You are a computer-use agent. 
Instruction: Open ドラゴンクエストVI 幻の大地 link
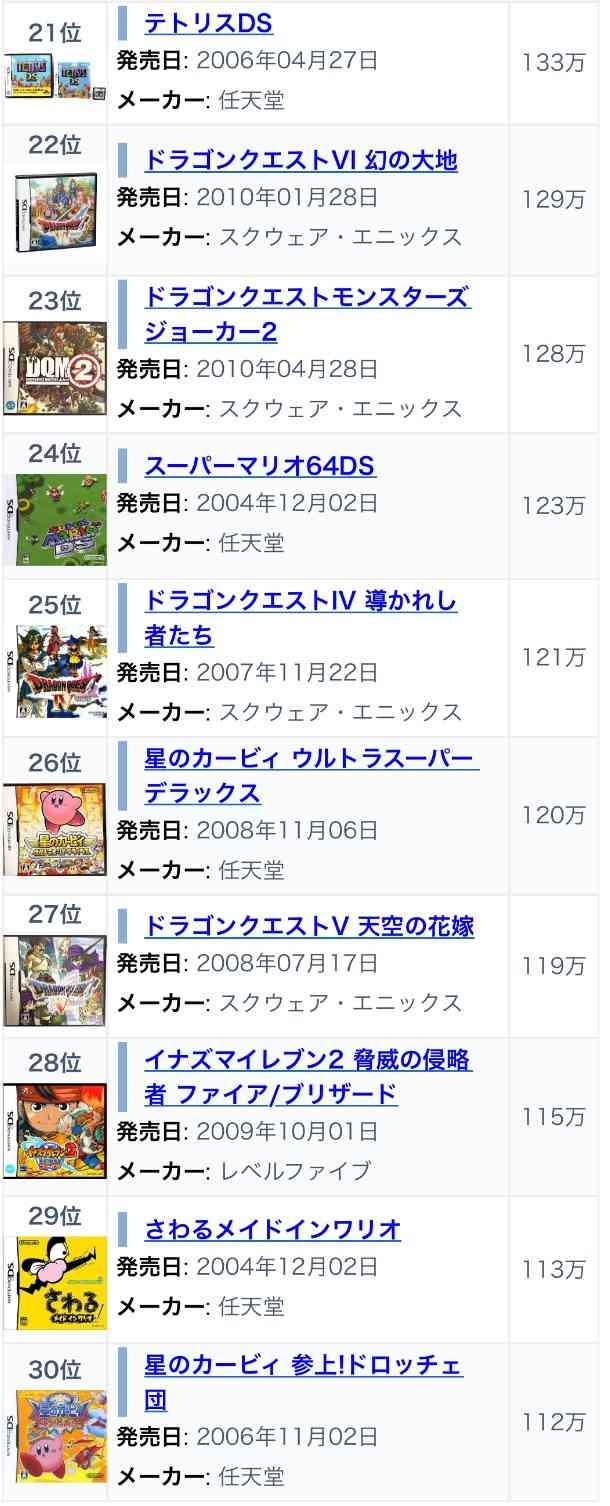[300, 160]
